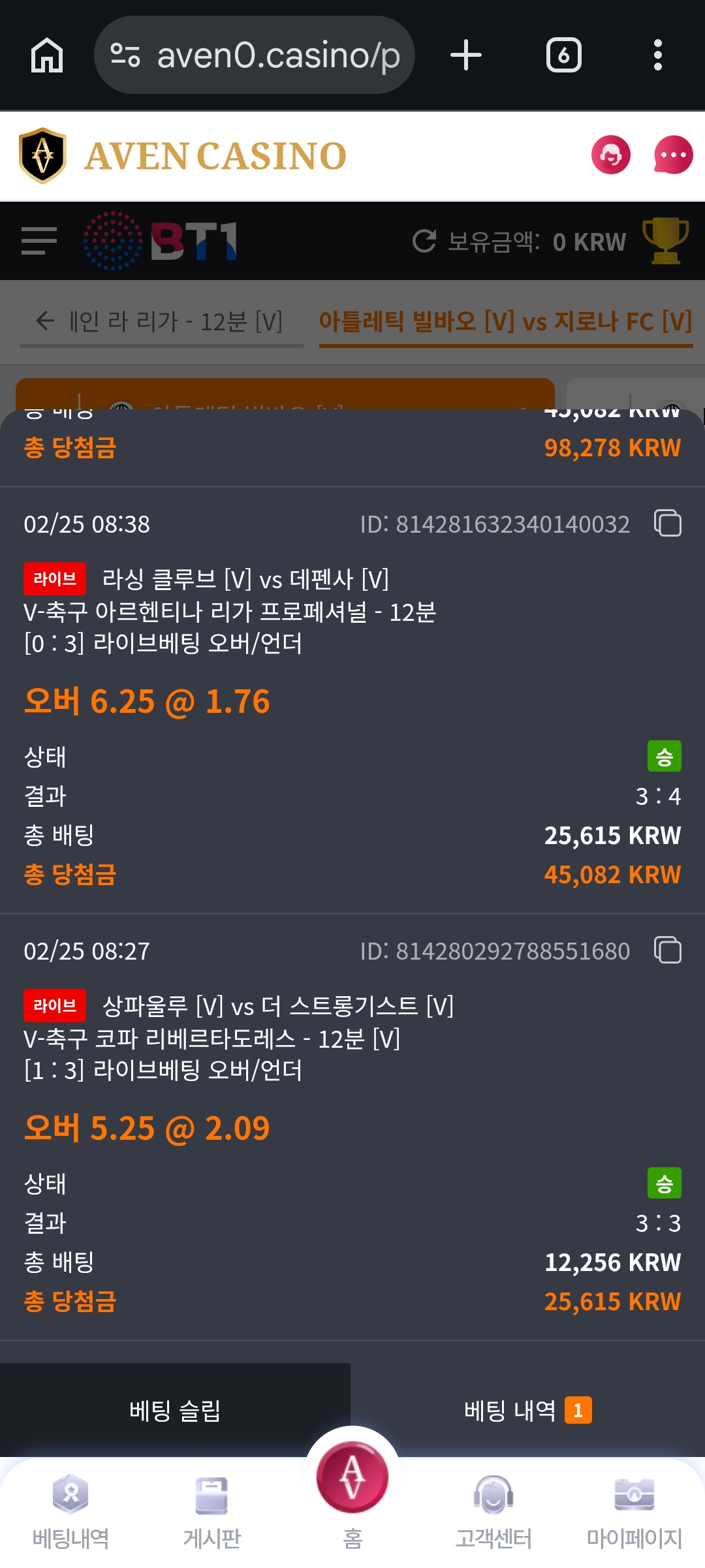
Task: Open a new browser tab
Action: point(466,55)
